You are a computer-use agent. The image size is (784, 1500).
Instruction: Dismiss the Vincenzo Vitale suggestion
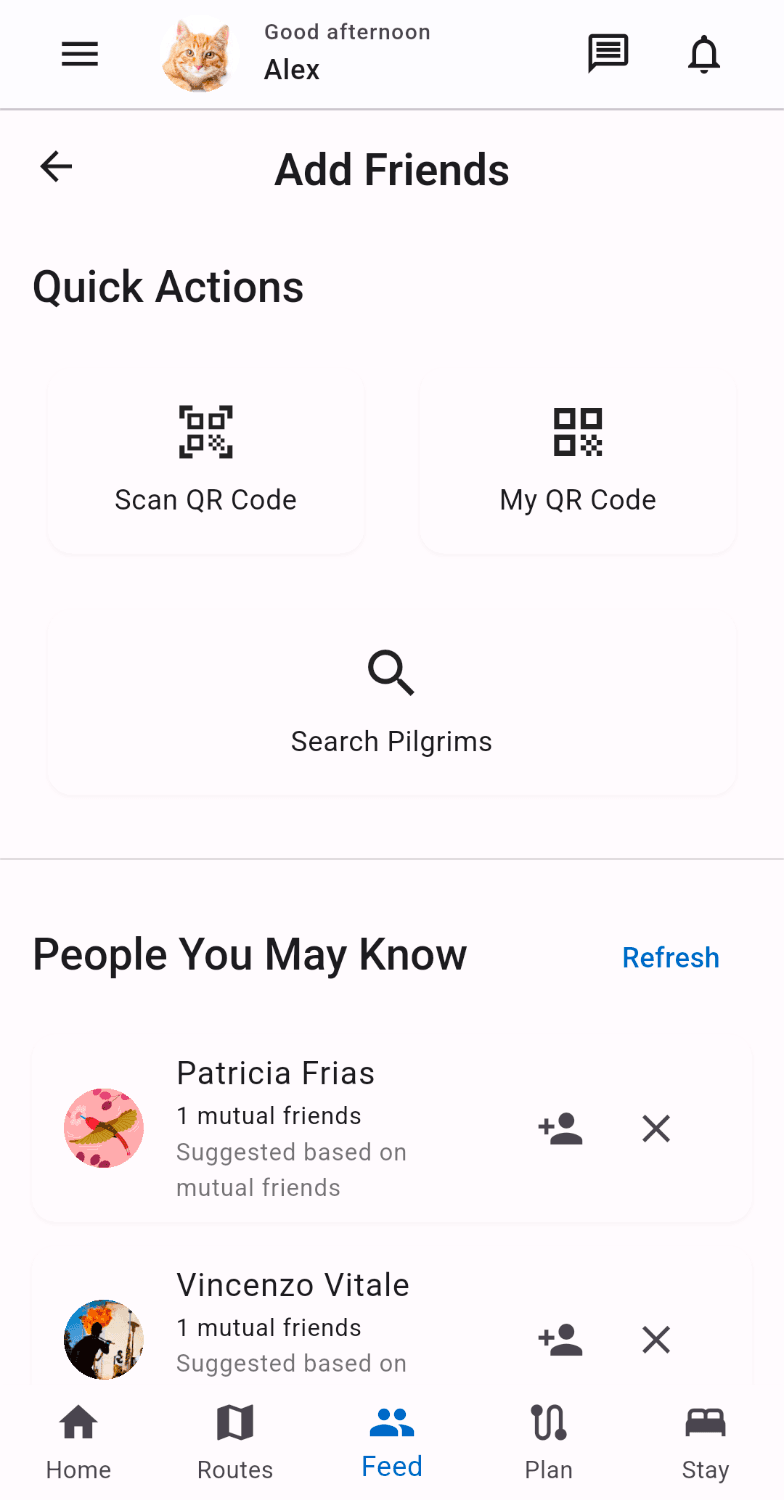click(656, 1340)
